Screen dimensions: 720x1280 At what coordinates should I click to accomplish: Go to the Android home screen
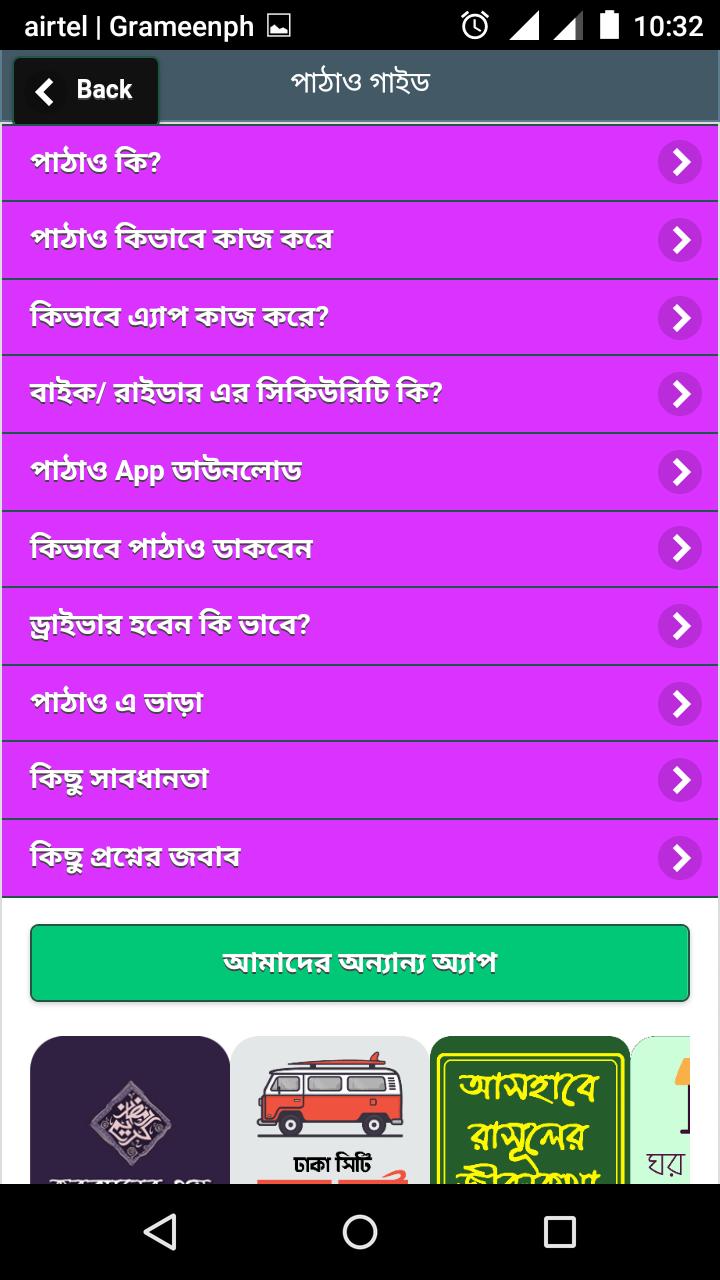(360, 1232)
